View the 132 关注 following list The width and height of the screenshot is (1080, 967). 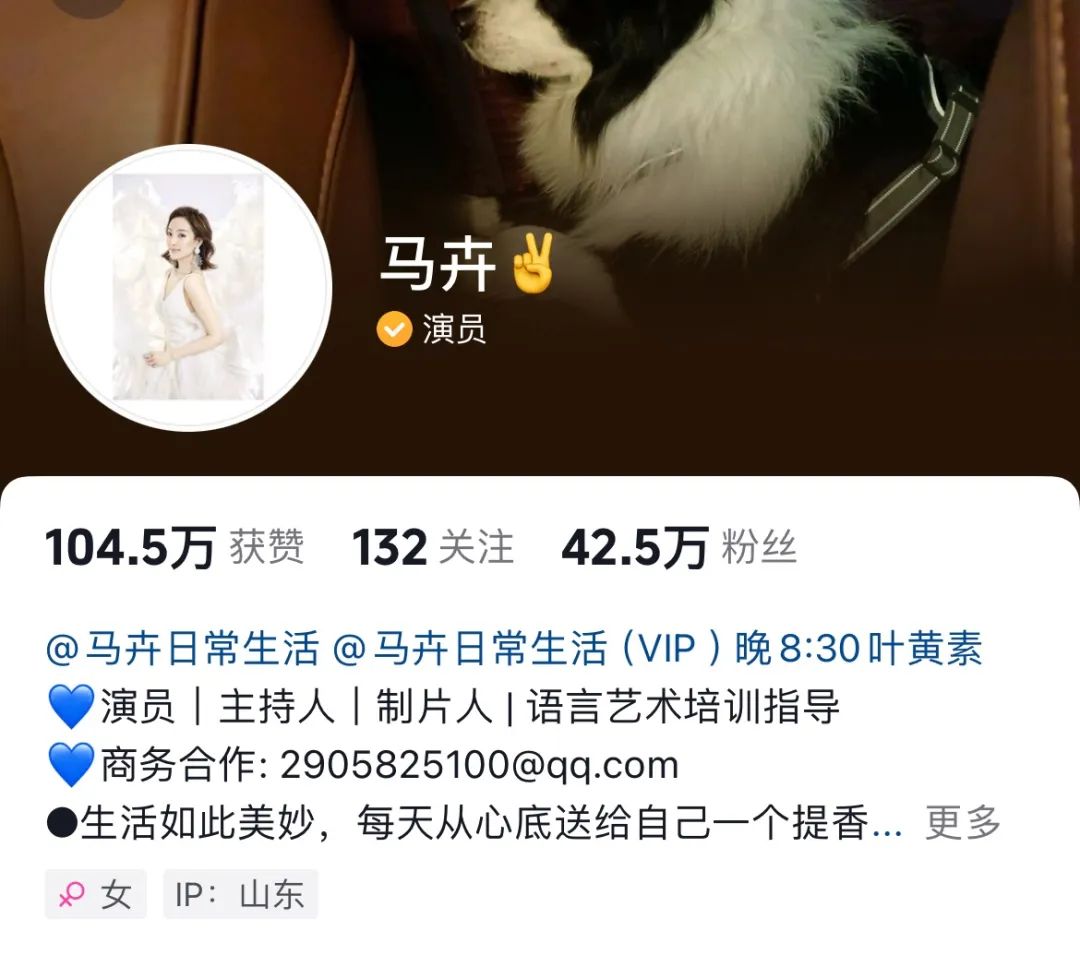click(x=432, y=548)
